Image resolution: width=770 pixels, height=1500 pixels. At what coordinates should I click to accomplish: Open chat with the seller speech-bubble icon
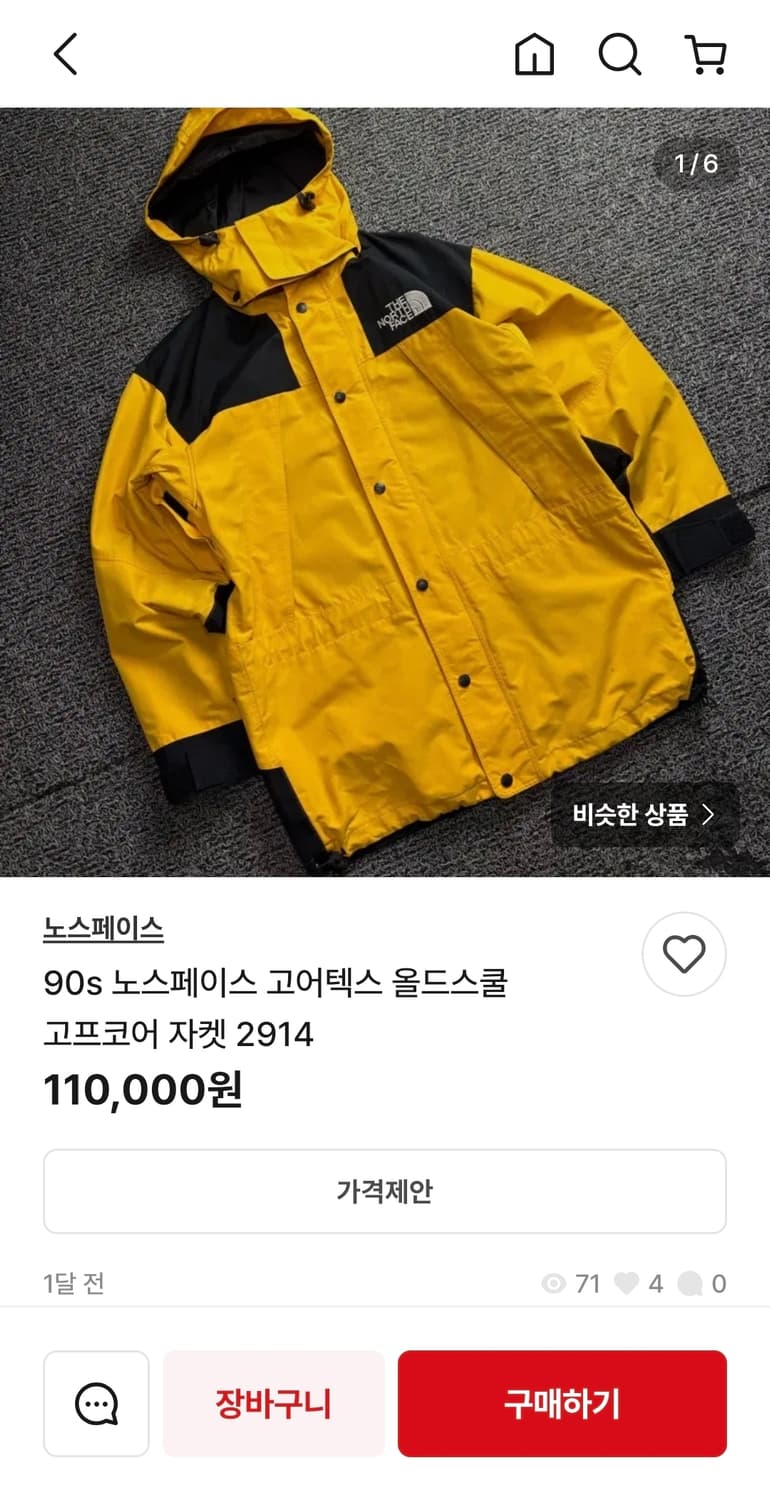(x=96, y=1404)
